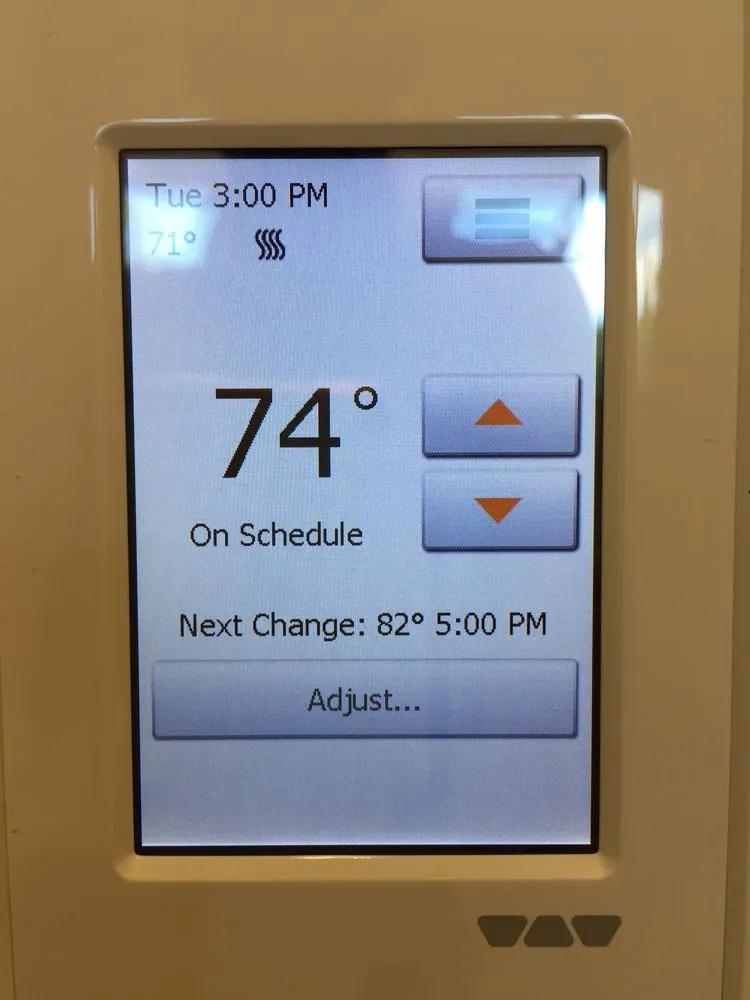The width and height of the screenshot is (750, 1000).
Task: Open the Adjust... options
Action: pyautogui.click(x=365, y=699)
